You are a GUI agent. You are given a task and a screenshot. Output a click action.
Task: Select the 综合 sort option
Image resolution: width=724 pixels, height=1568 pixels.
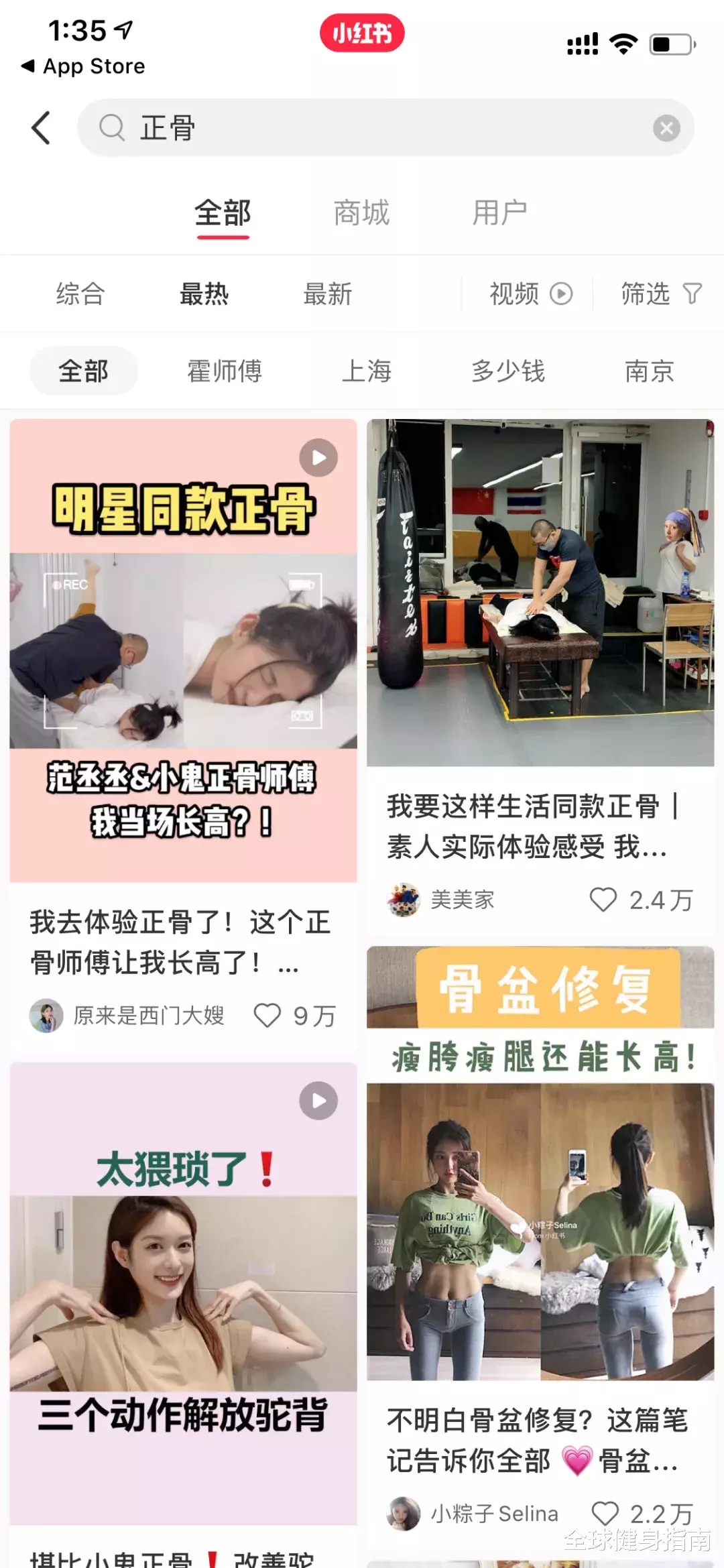point(80,294)
